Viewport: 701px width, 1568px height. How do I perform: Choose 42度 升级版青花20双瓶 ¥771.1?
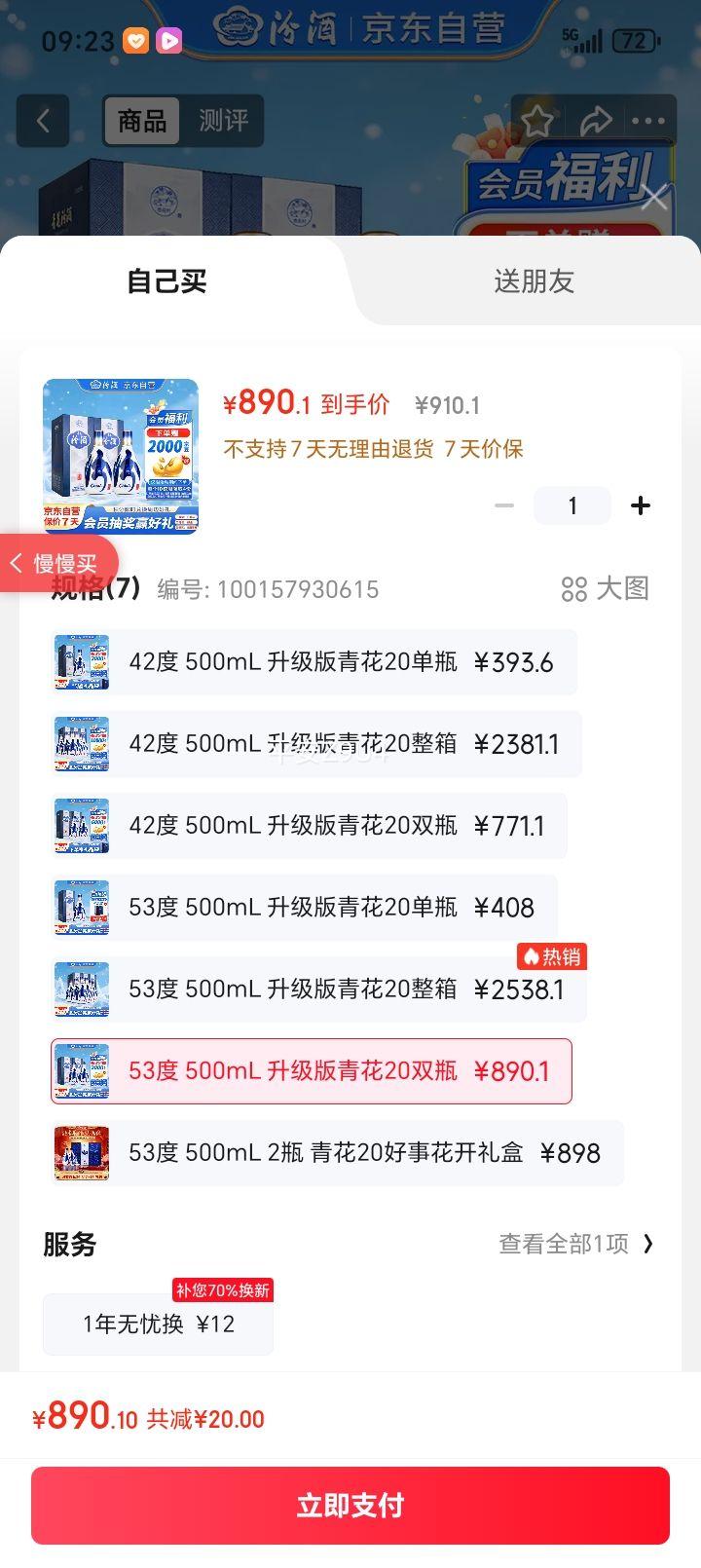[x=309, y=826]
